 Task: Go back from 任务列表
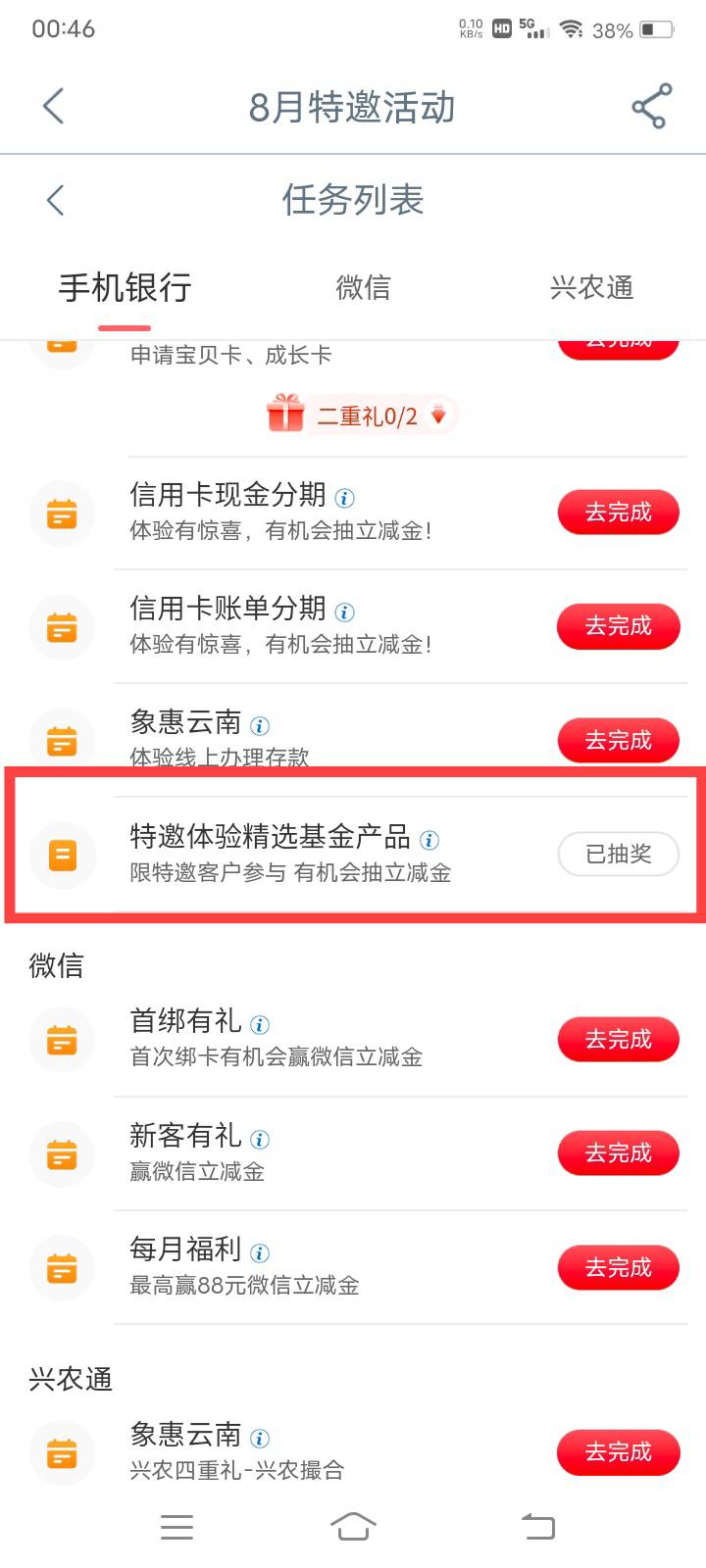click(x=56, y=200)
